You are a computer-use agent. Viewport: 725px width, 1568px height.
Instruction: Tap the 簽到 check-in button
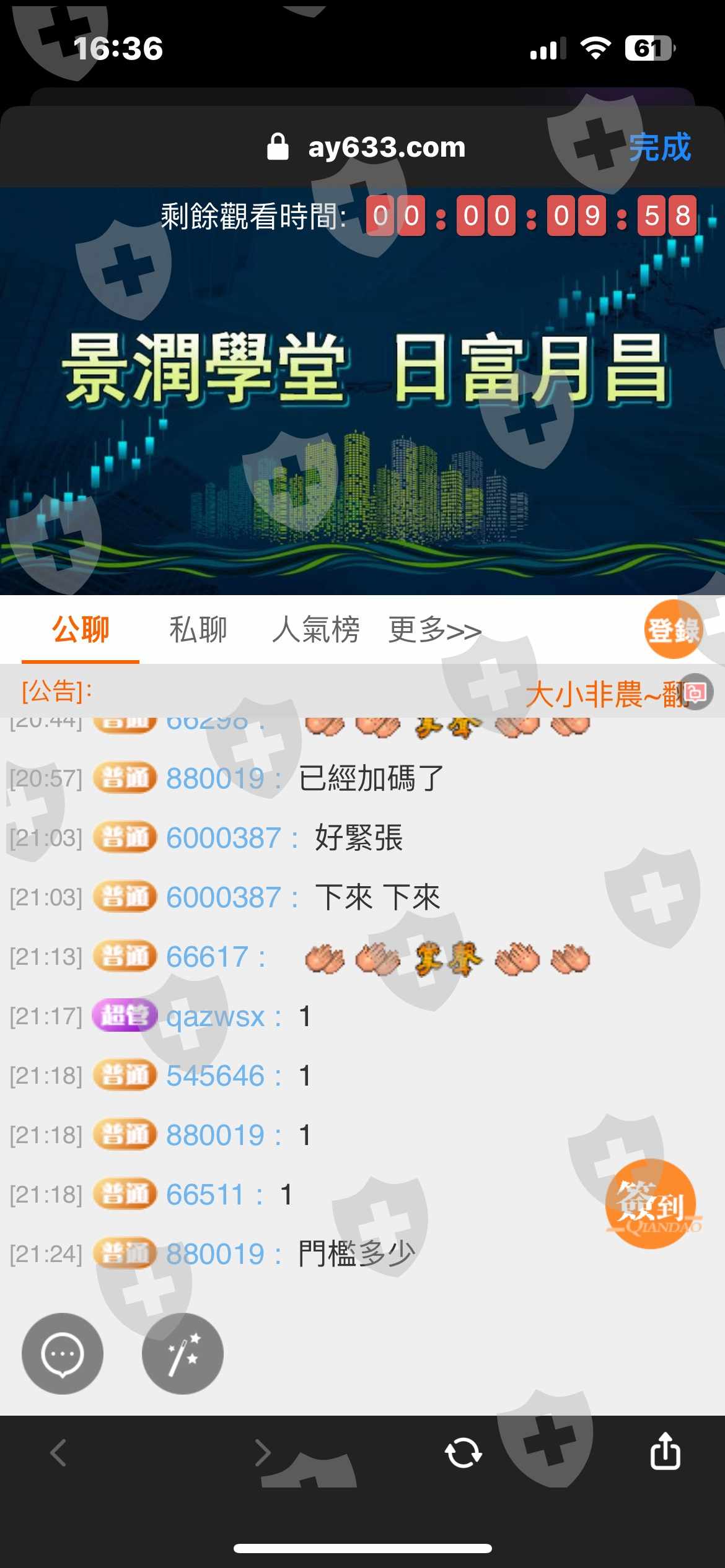pos(651,1204)
